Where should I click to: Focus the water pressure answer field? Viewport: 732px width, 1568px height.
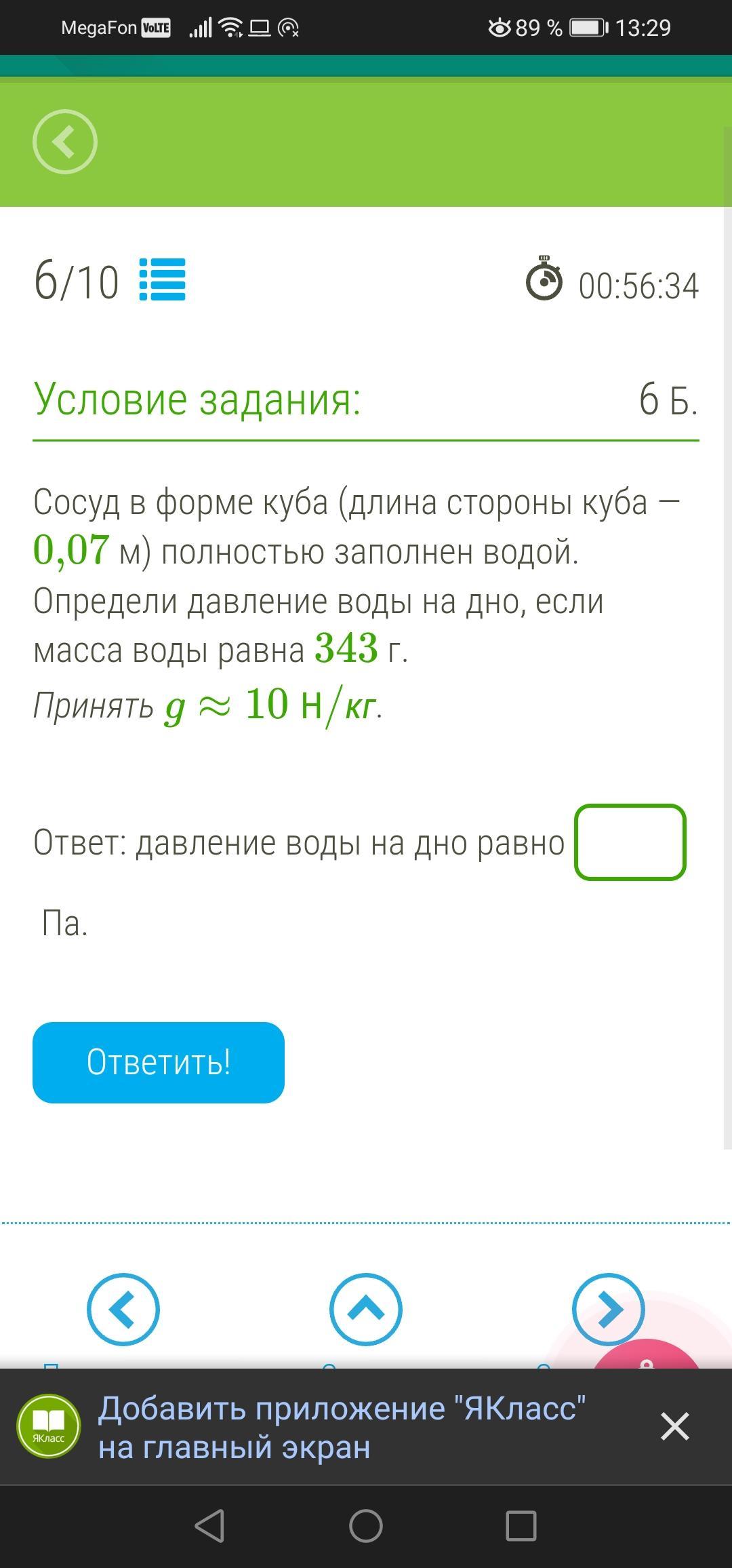pyautogui.click(x=630, y=842)
